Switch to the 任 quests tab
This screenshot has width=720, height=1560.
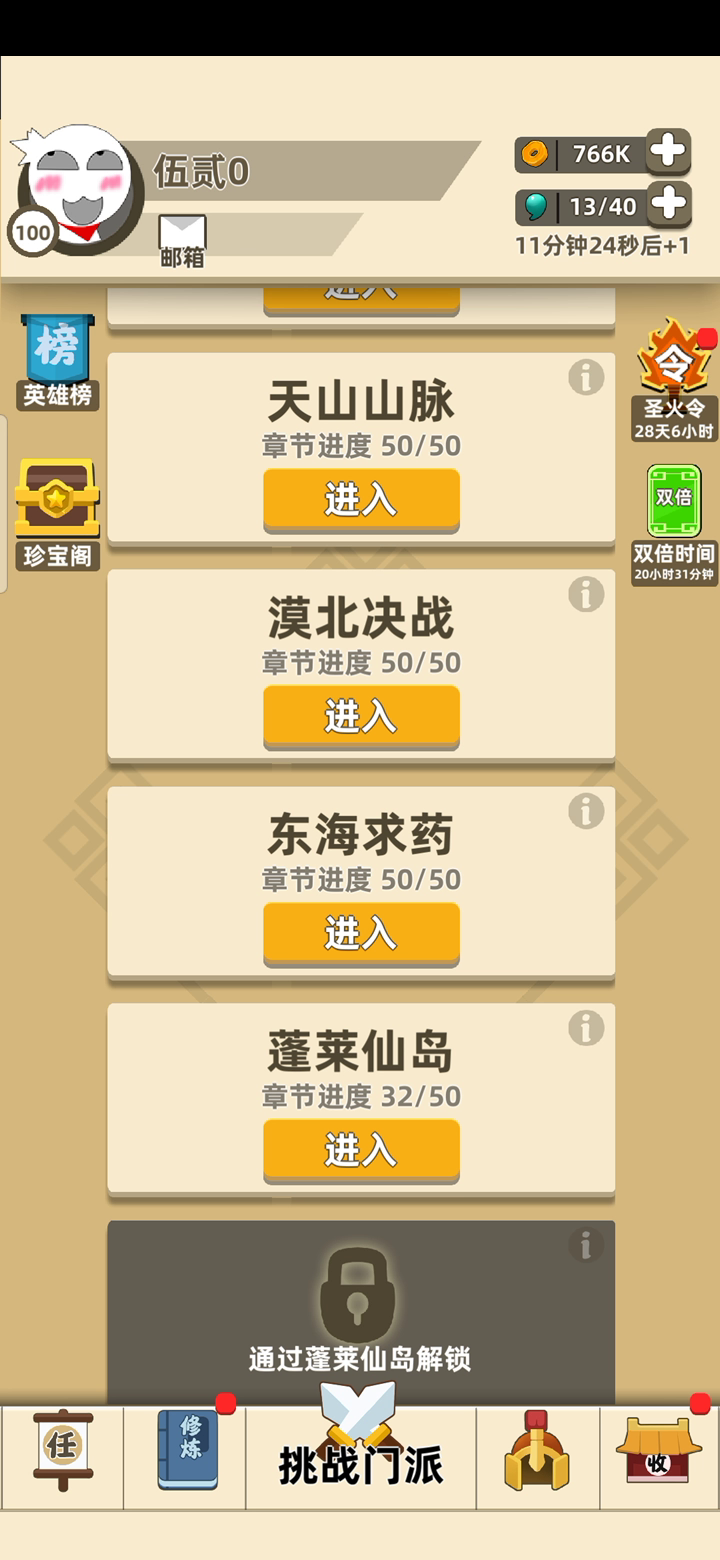(62, 1457)
